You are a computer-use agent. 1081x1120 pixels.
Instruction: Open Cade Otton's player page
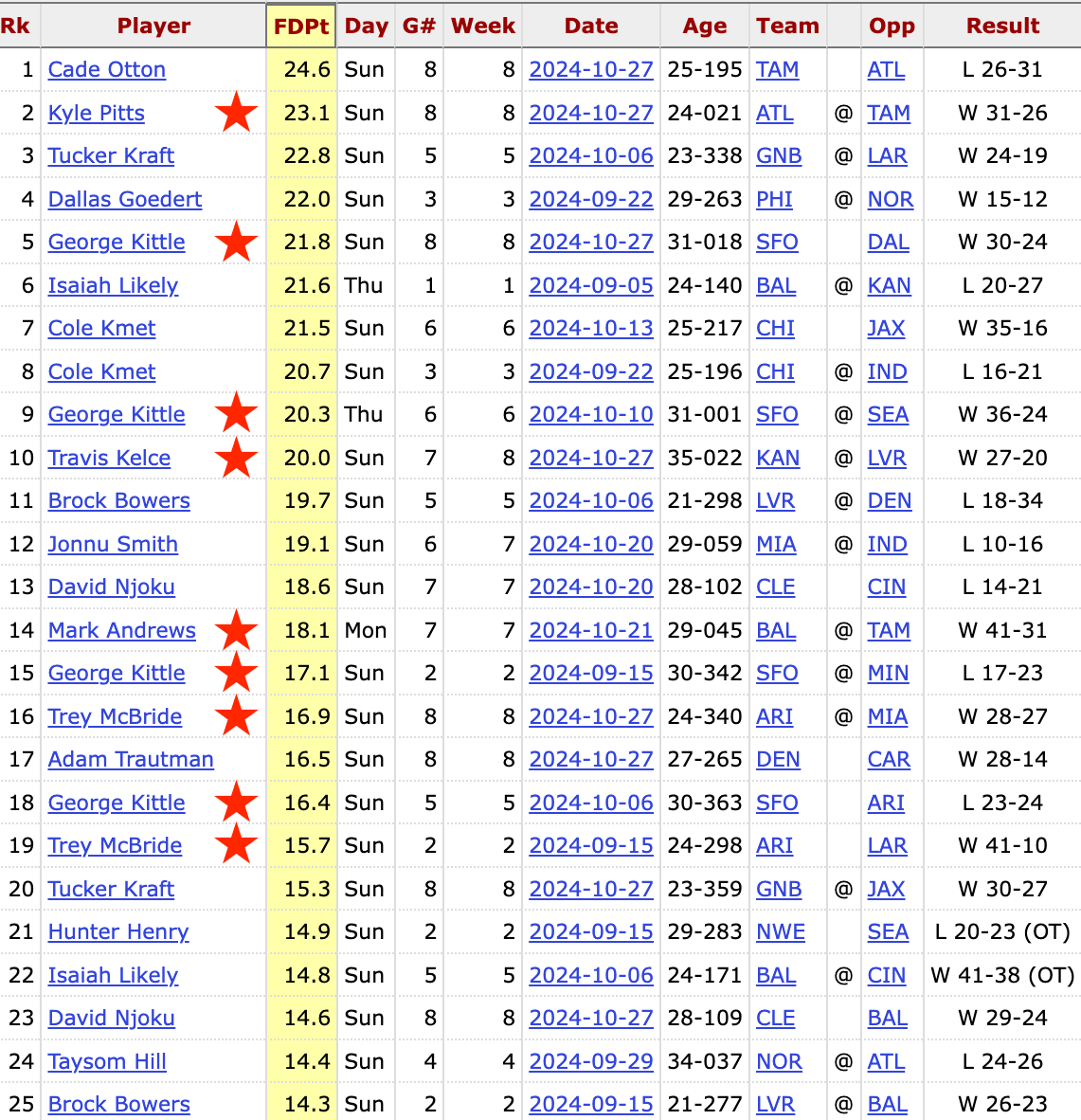pos(106,70)
